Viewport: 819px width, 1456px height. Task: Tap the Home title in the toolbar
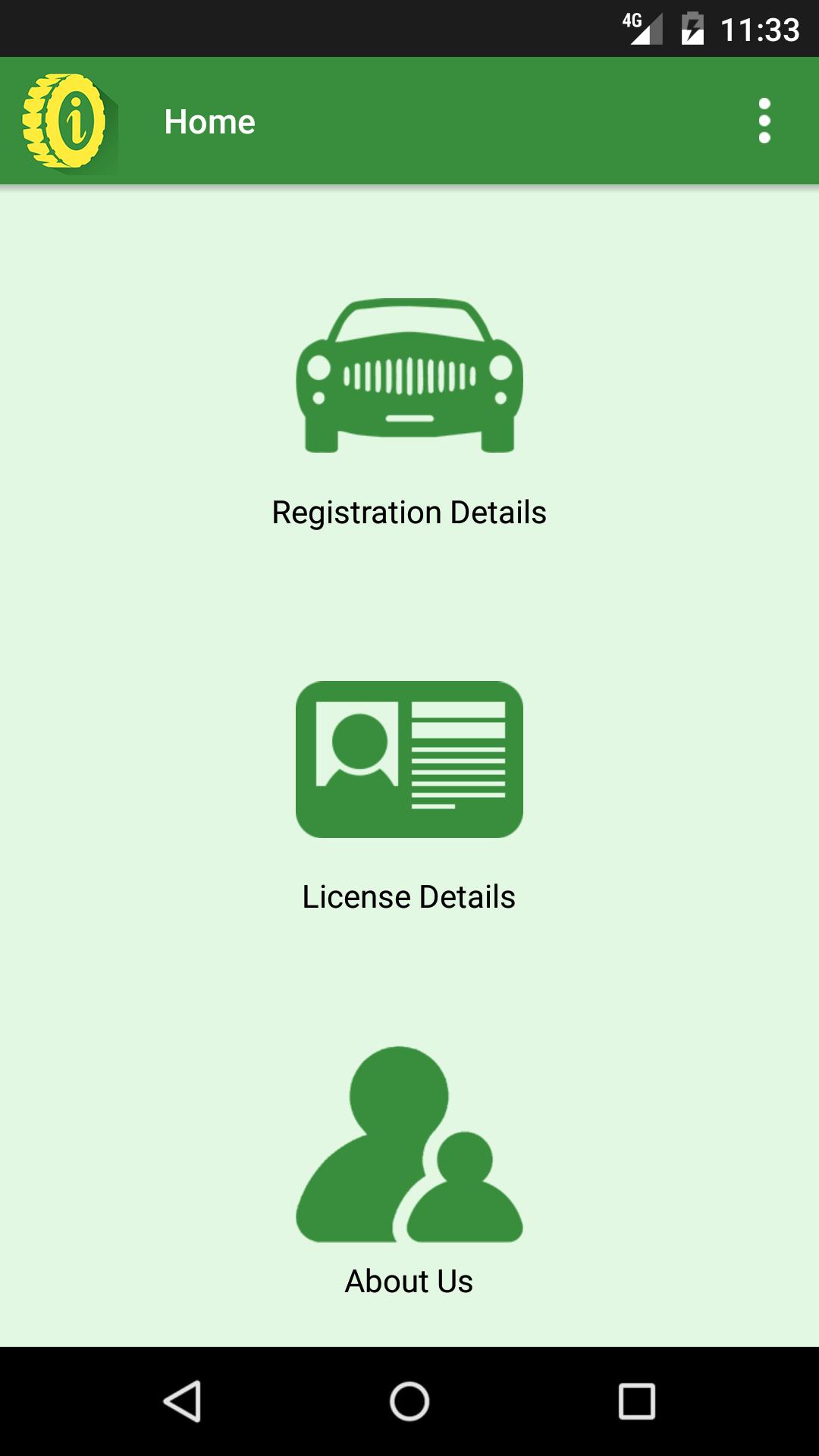(x=210, y=121)
